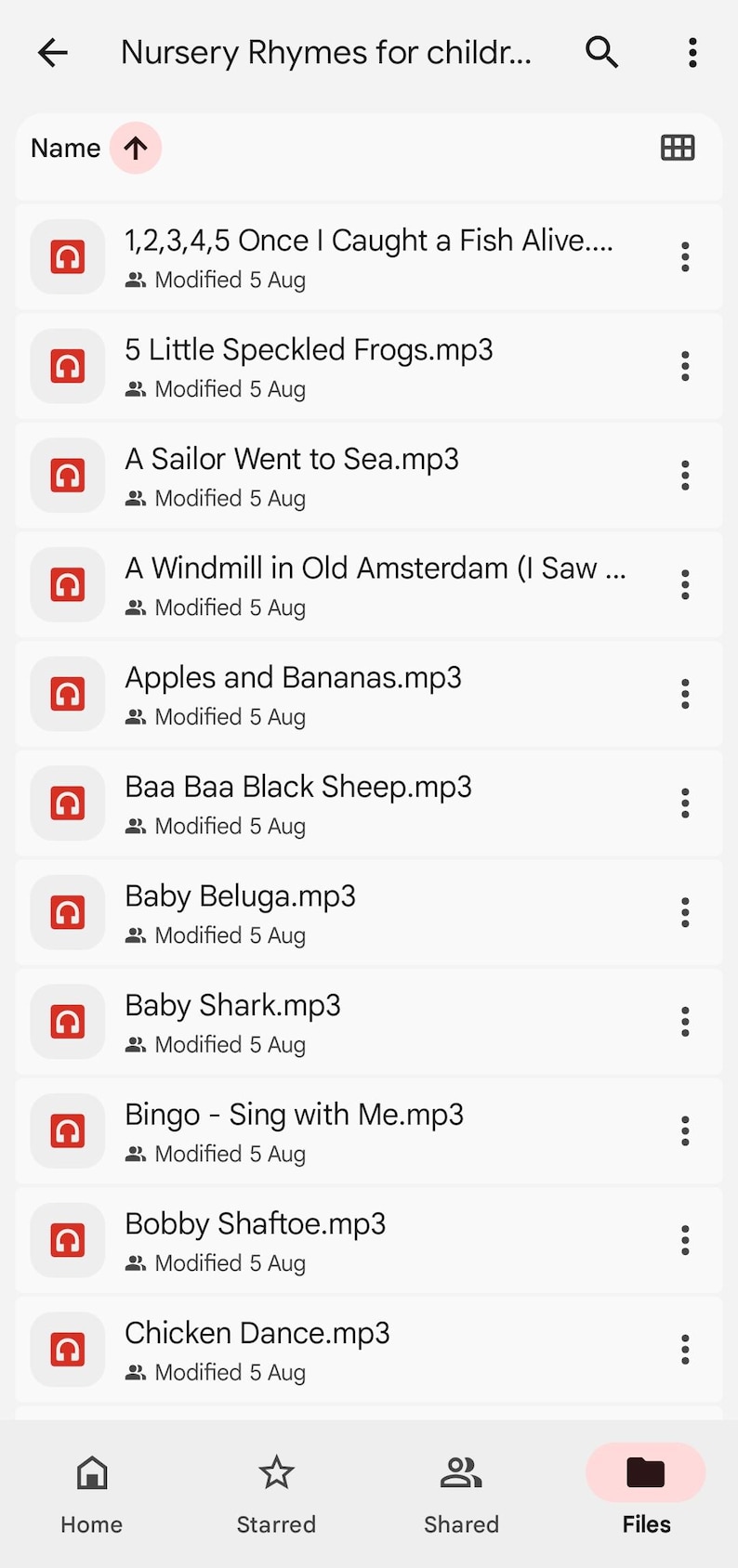Reverse the Name sort order arrow
The width and height of the screenshot is (738, 1568).
click(x=136, y=149)
